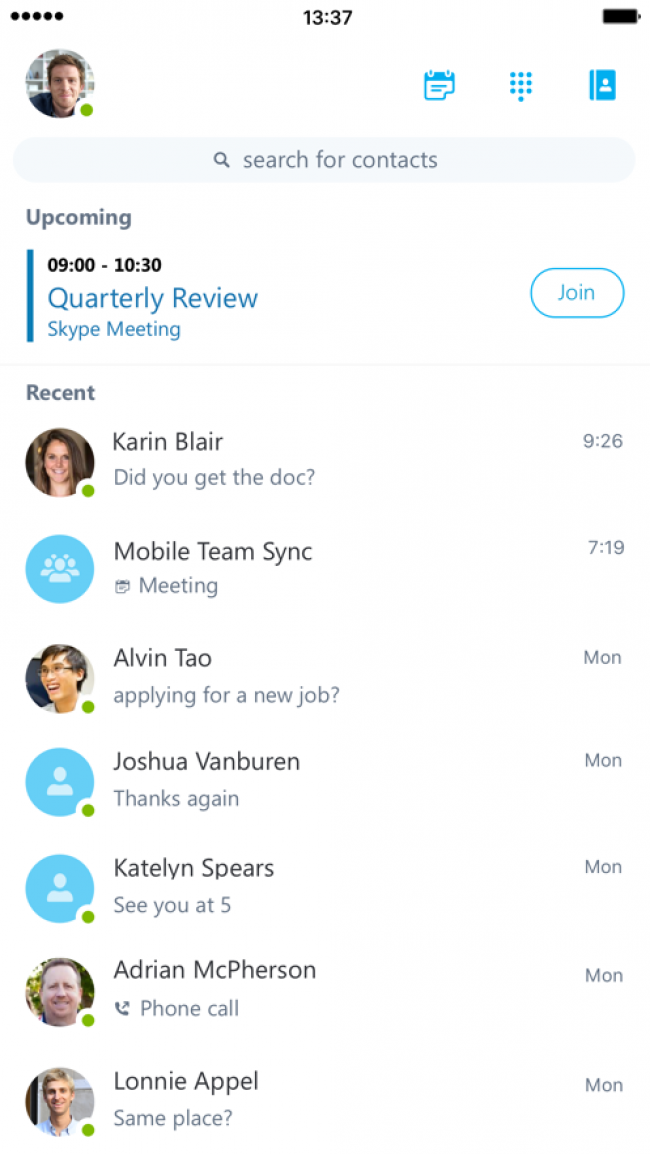650x1154 pixels.
Task: Open the Mobile Team Sync conversation
Action: (325, 568)
